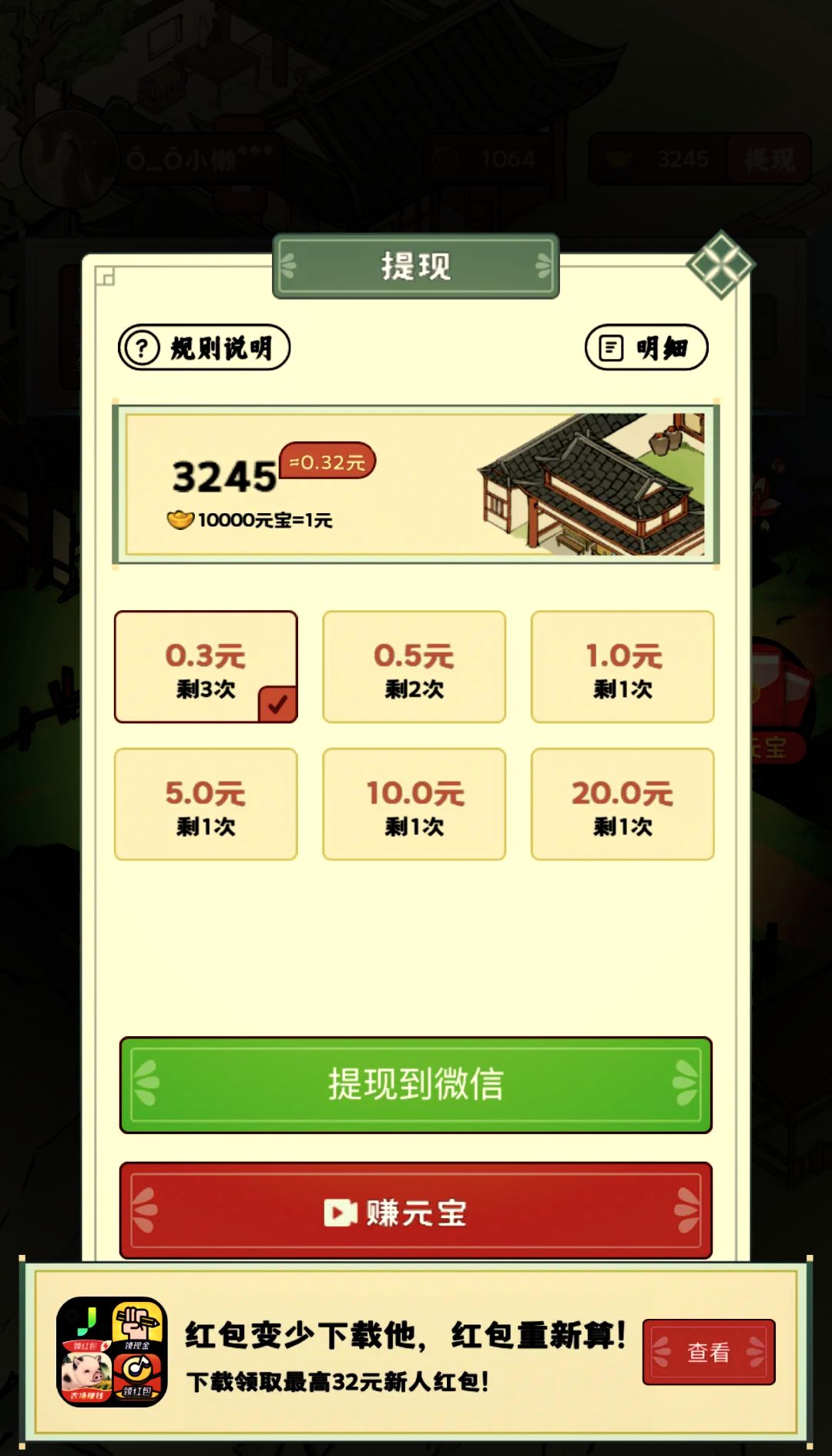Select the 0.5元 withdrawal amount
The image size is (832, 1456).
click(x=414, y=667)
